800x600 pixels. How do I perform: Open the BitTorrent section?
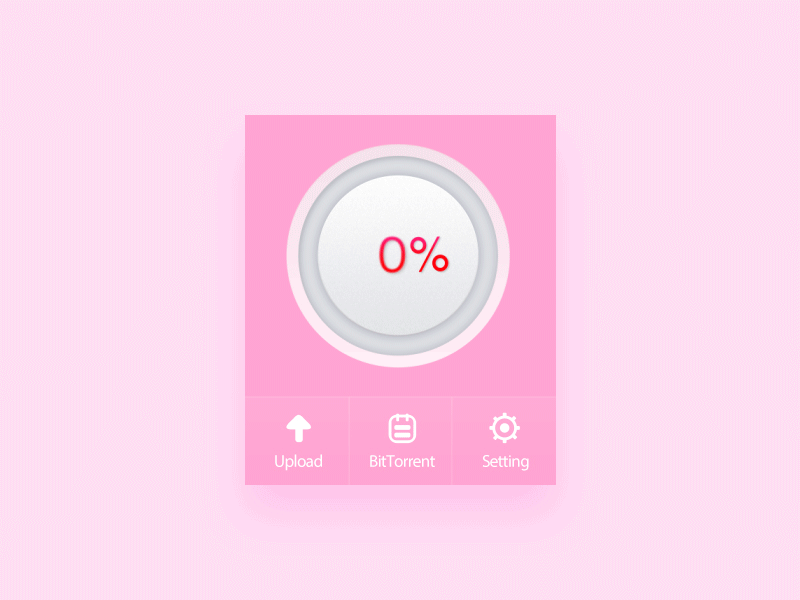click(401, 441)
